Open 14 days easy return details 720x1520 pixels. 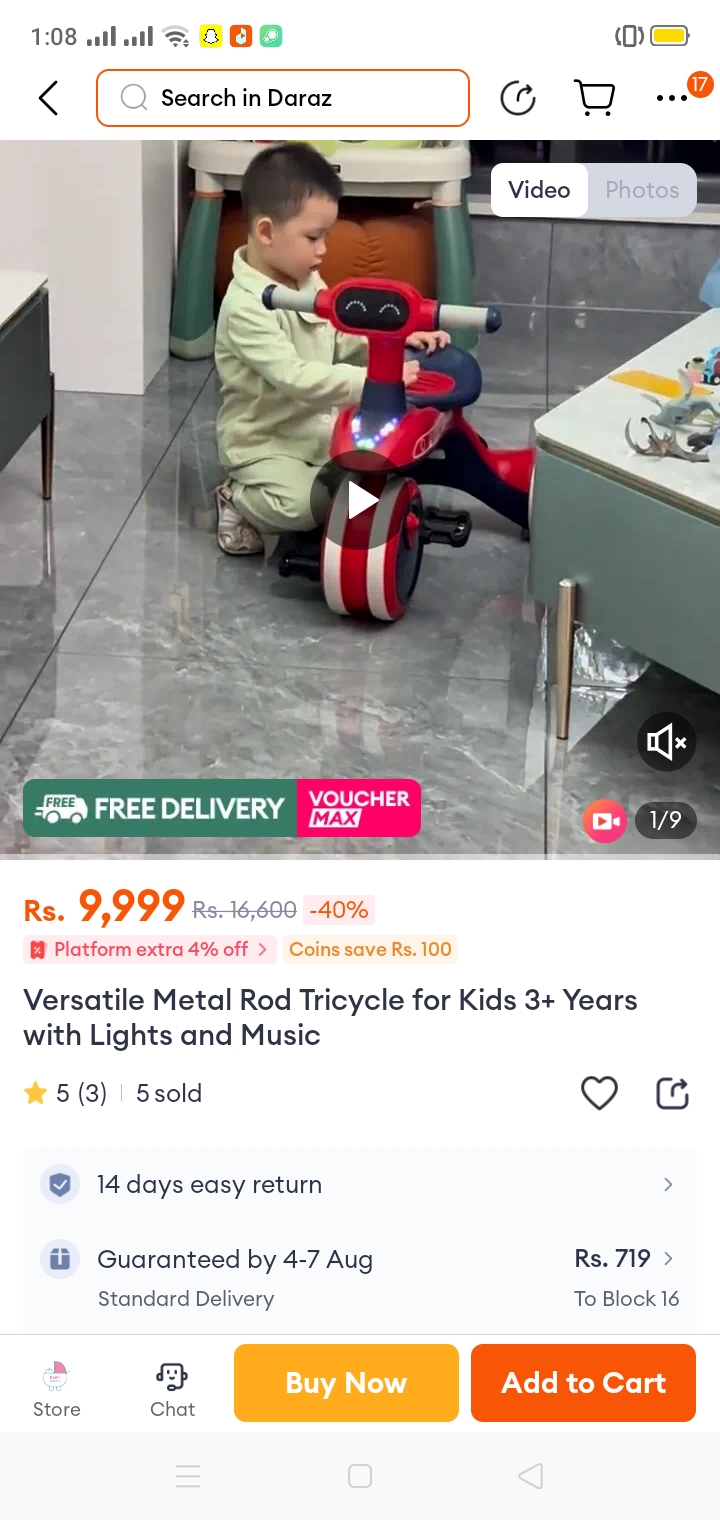click(360, 1185)
